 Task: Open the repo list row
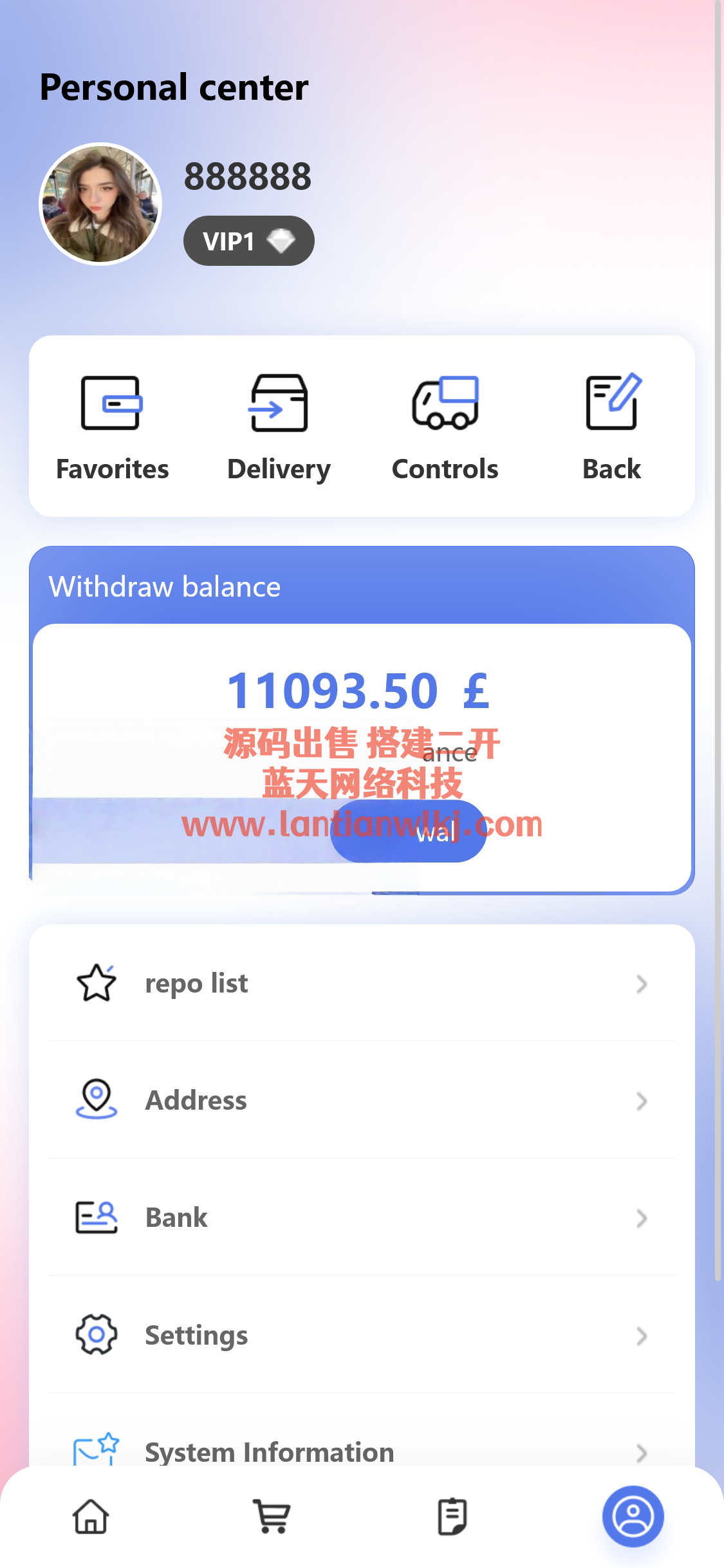(x=362, y=984)
